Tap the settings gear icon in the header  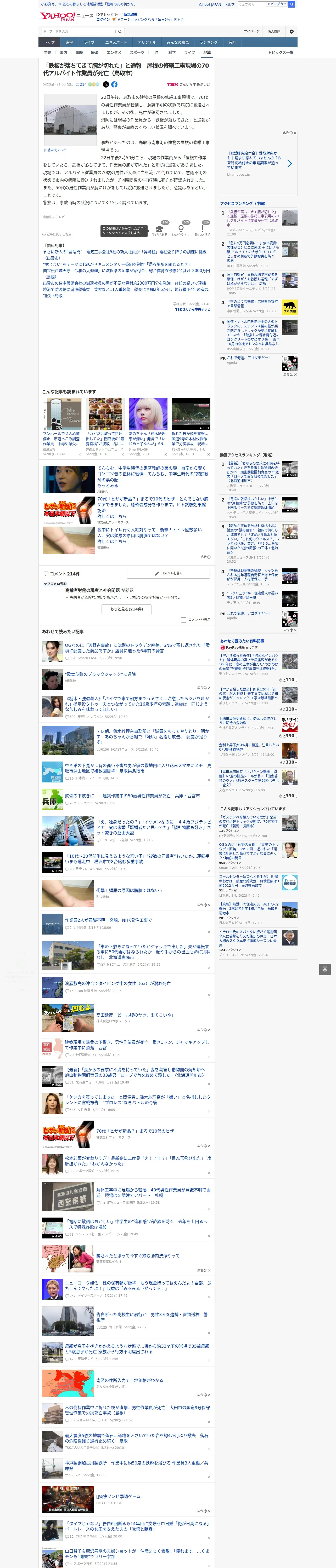[x=292, y=31]
